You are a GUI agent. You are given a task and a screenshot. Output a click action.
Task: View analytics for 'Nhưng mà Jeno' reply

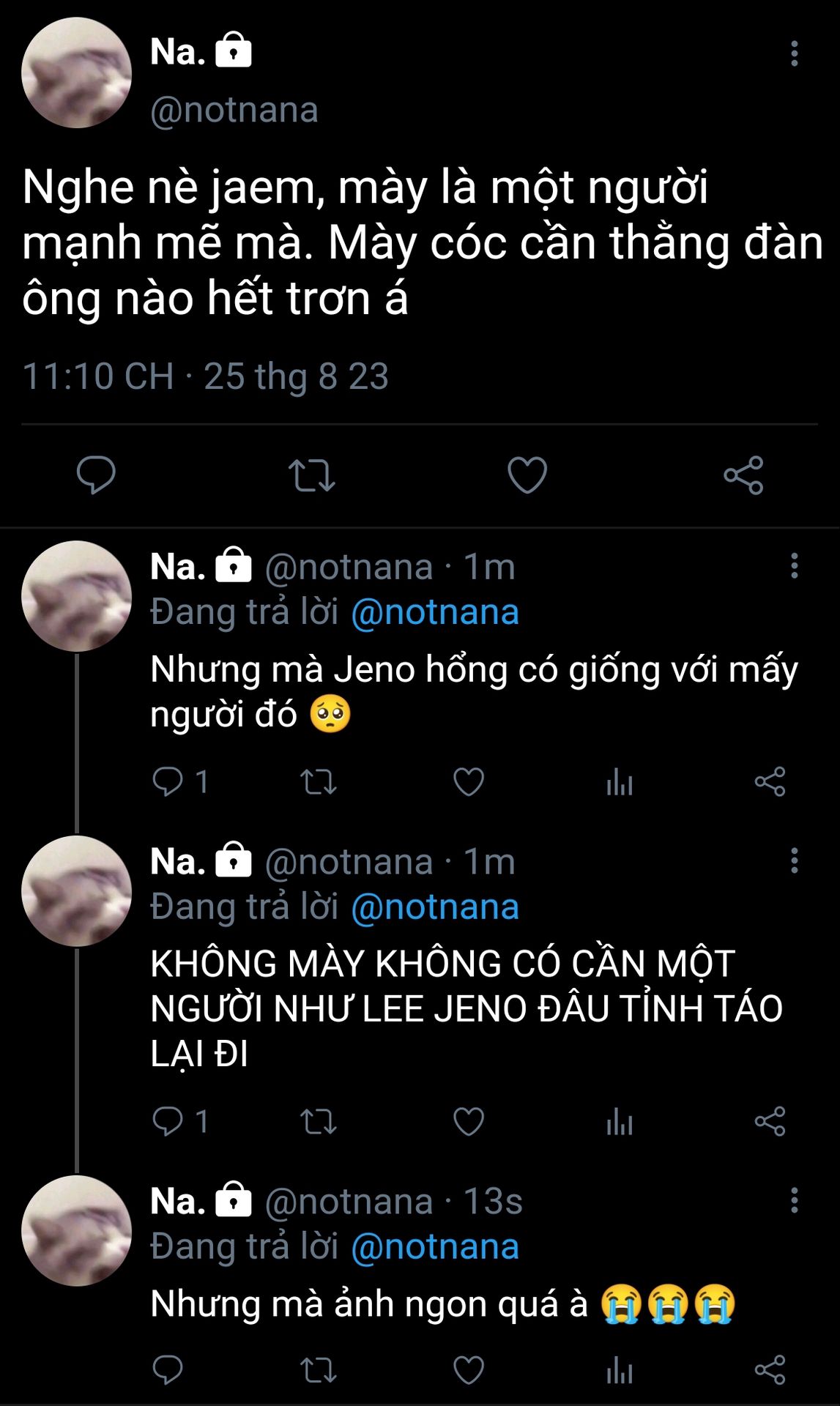tap(620, 783)
